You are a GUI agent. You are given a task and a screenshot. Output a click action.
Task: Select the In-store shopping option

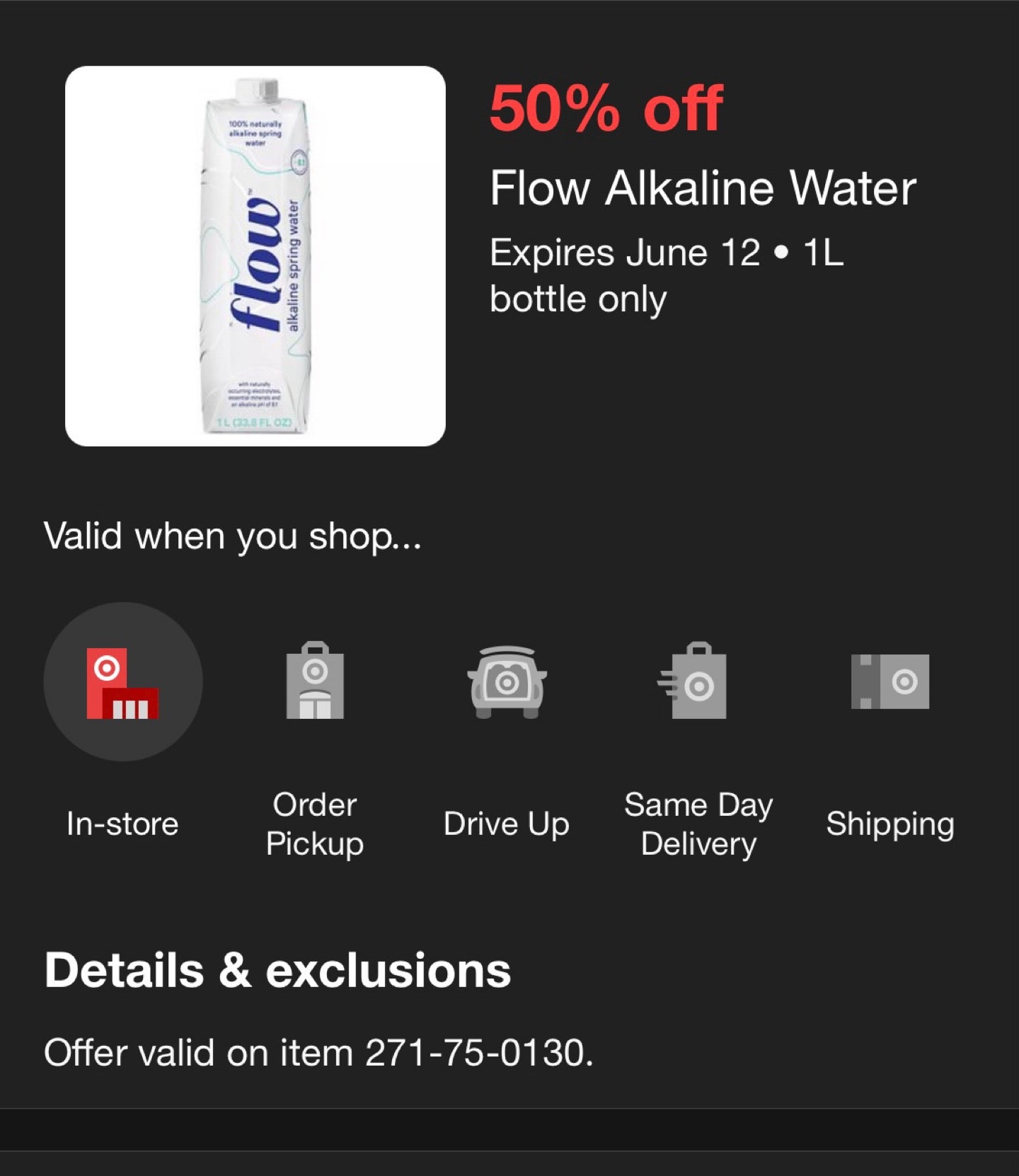tap(123, 681)
